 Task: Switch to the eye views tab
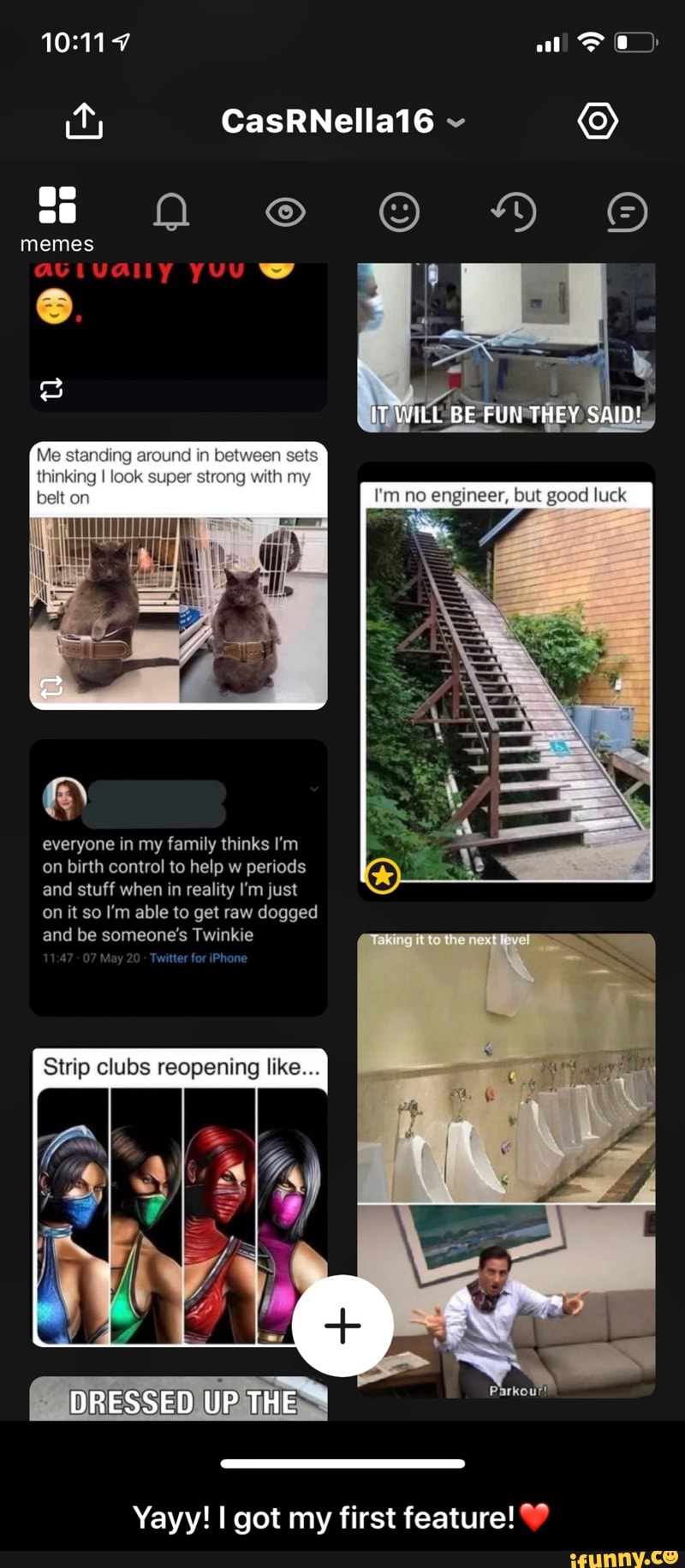pos(285,212)
